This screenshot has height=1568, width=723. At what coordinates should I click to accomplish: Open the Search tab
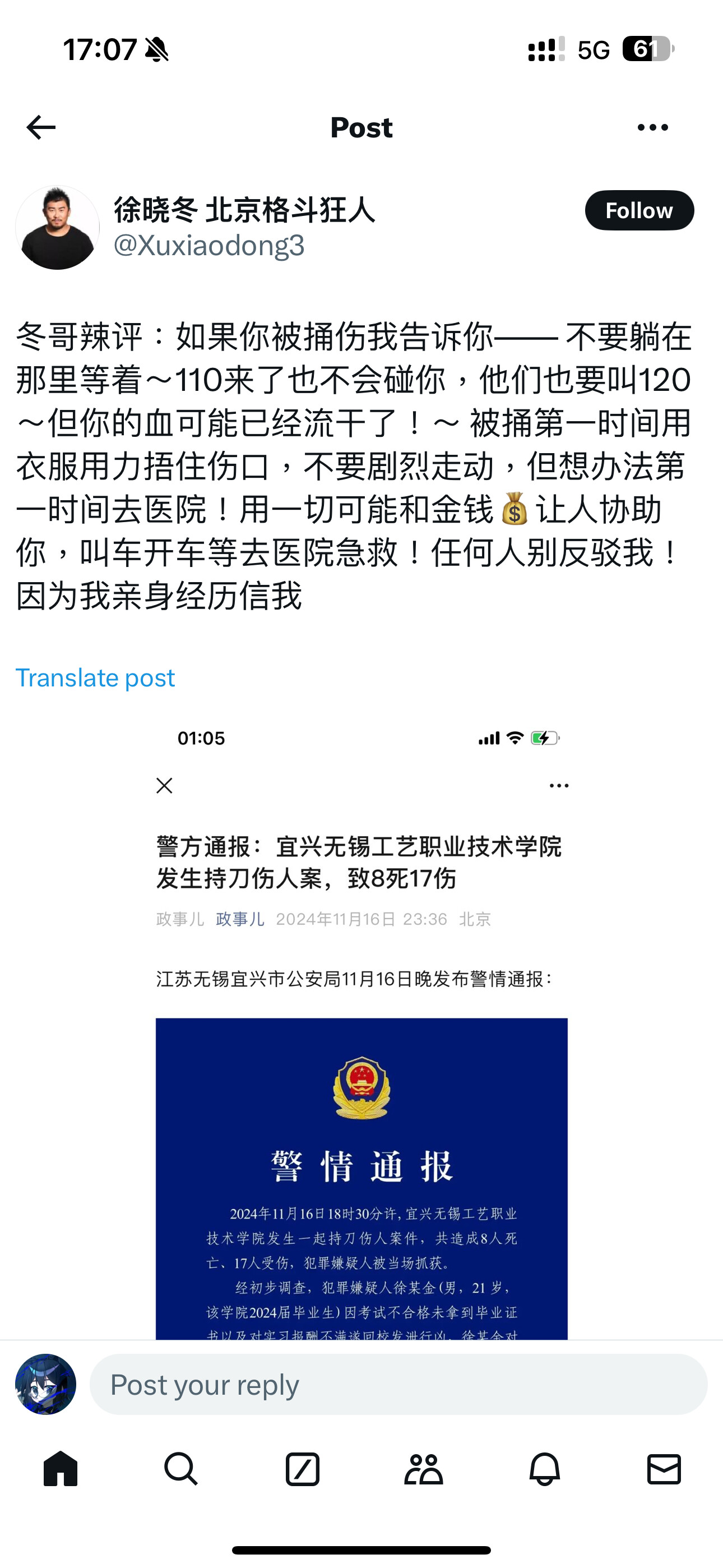pos(180,1469)
